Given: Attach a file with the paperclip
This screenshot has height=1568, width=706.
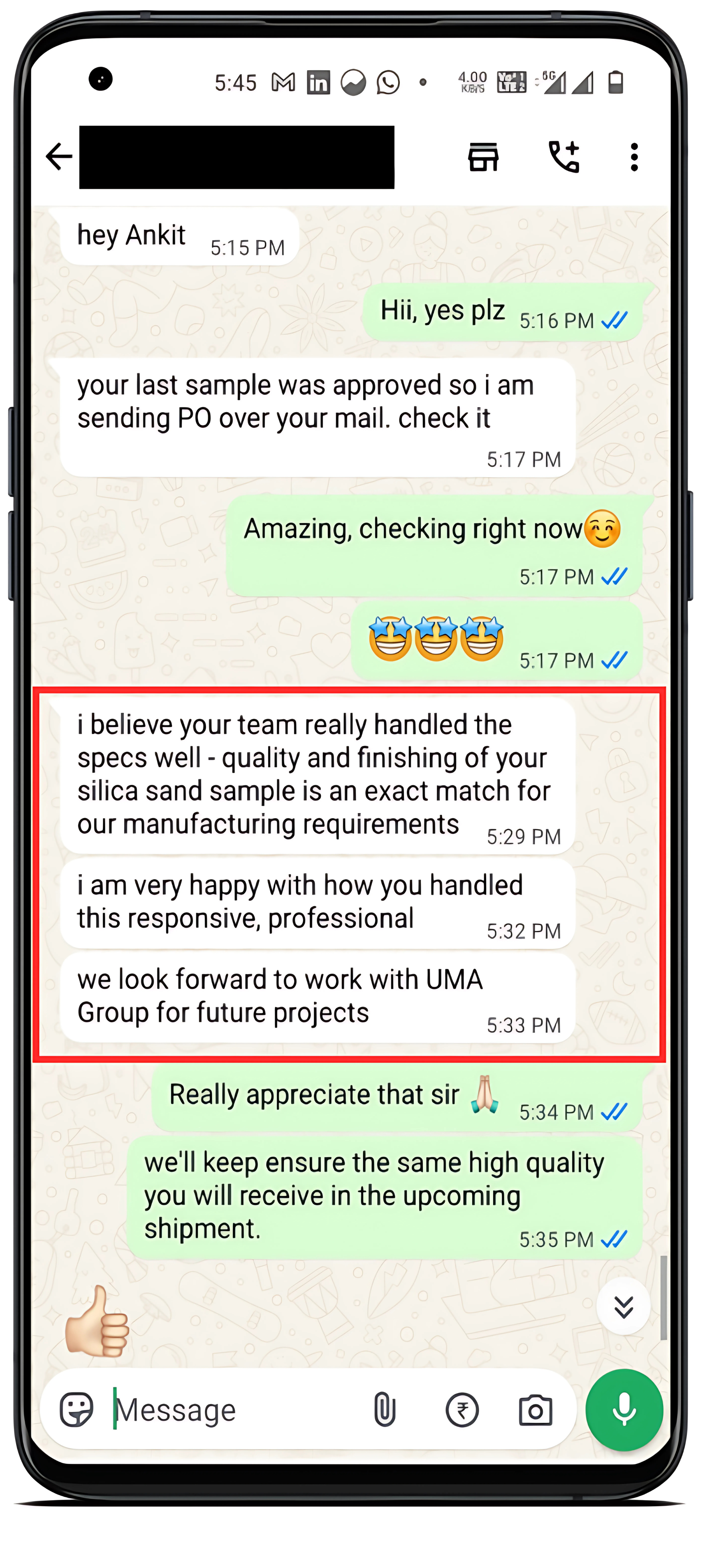Looking at the screenshot, I should coord(384,1410).
